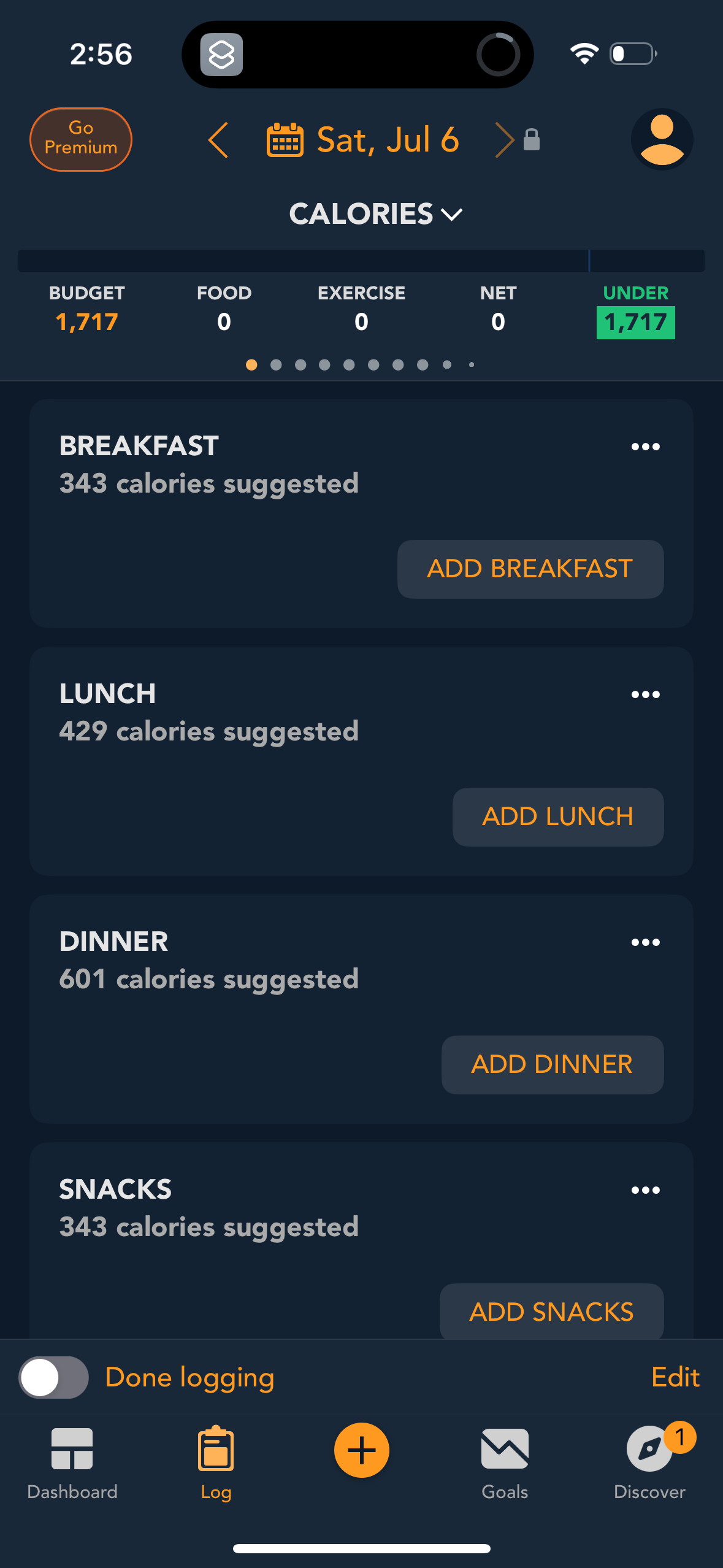This screenshot has width=723, height=1568.
Task: Open the calendar date picker Sat, Jul 6
Action: click(363, 140)
